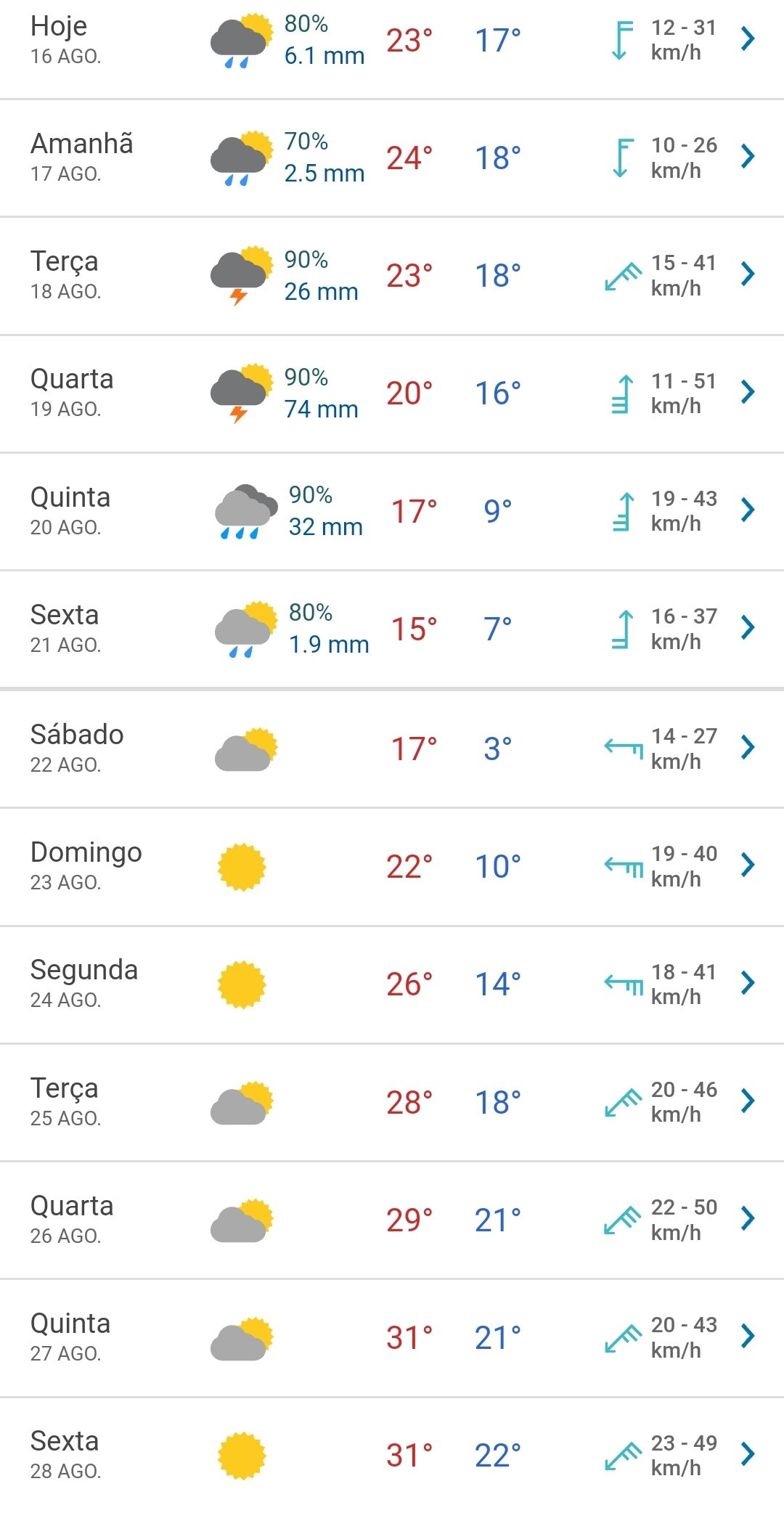Select the Quinta 20 AGO. forecast
784x1513 pixels.
click(x=392, y=511)
